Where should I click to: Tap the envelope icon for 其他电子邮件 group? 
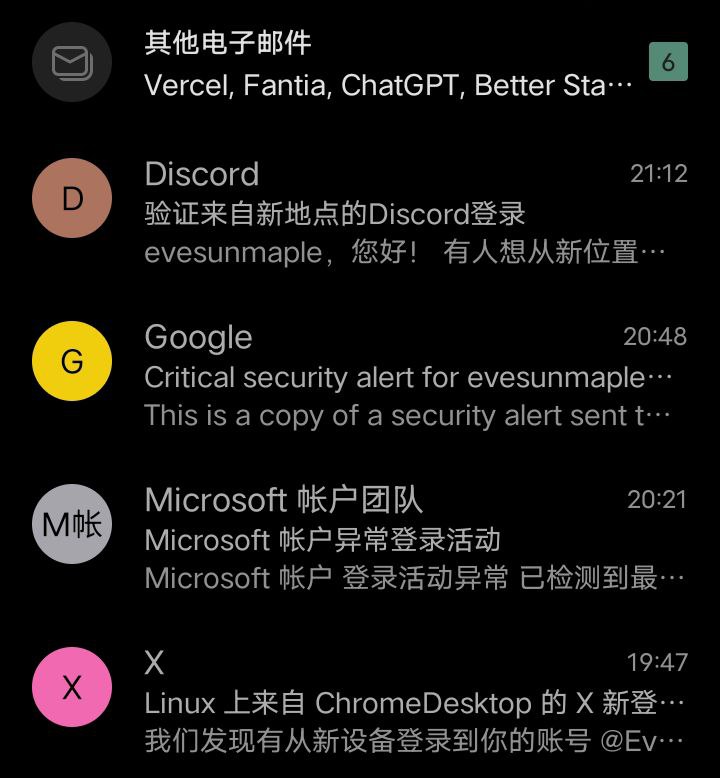(70, 62)
